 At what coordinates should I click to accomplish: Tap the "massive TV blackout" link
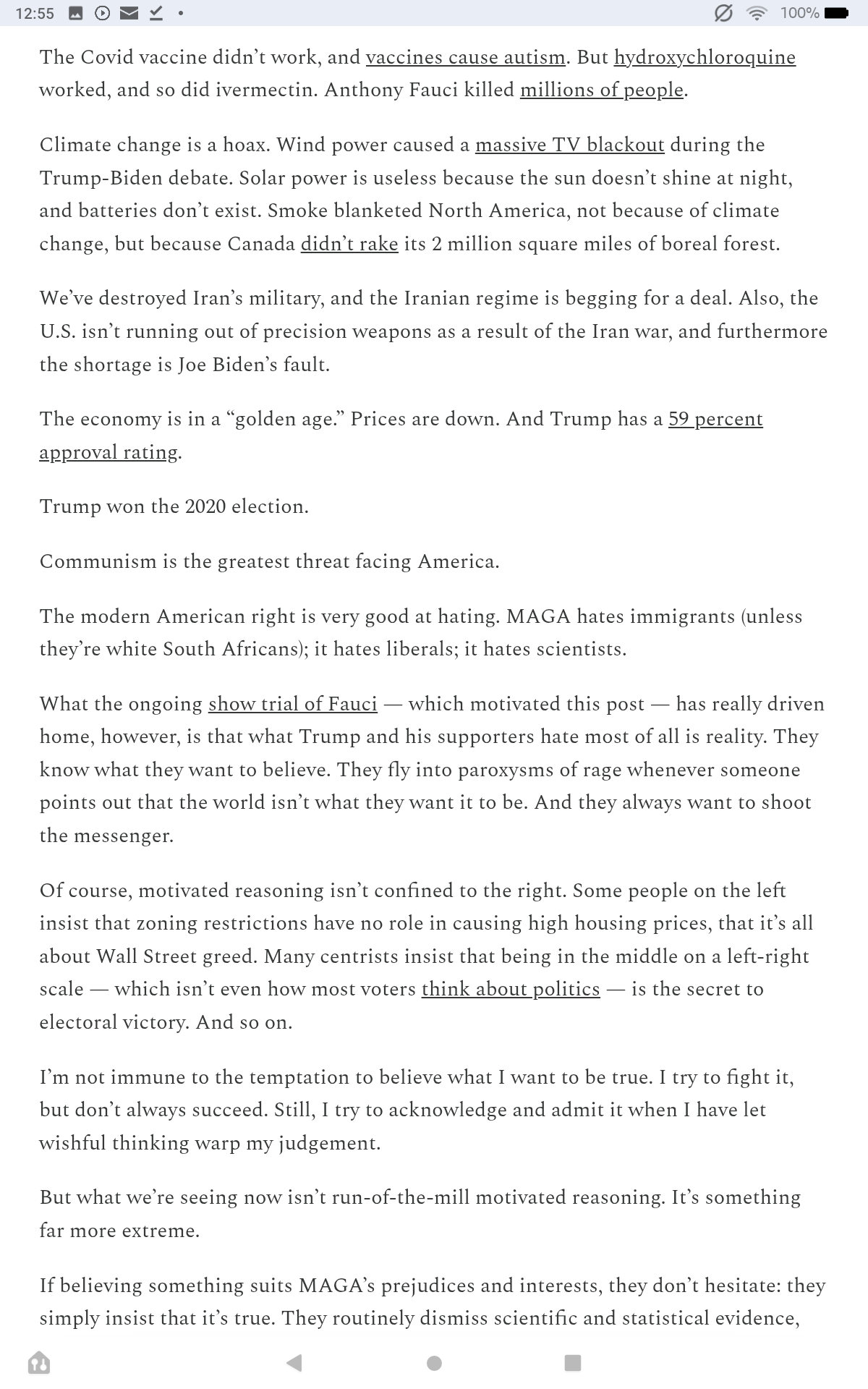569,145
